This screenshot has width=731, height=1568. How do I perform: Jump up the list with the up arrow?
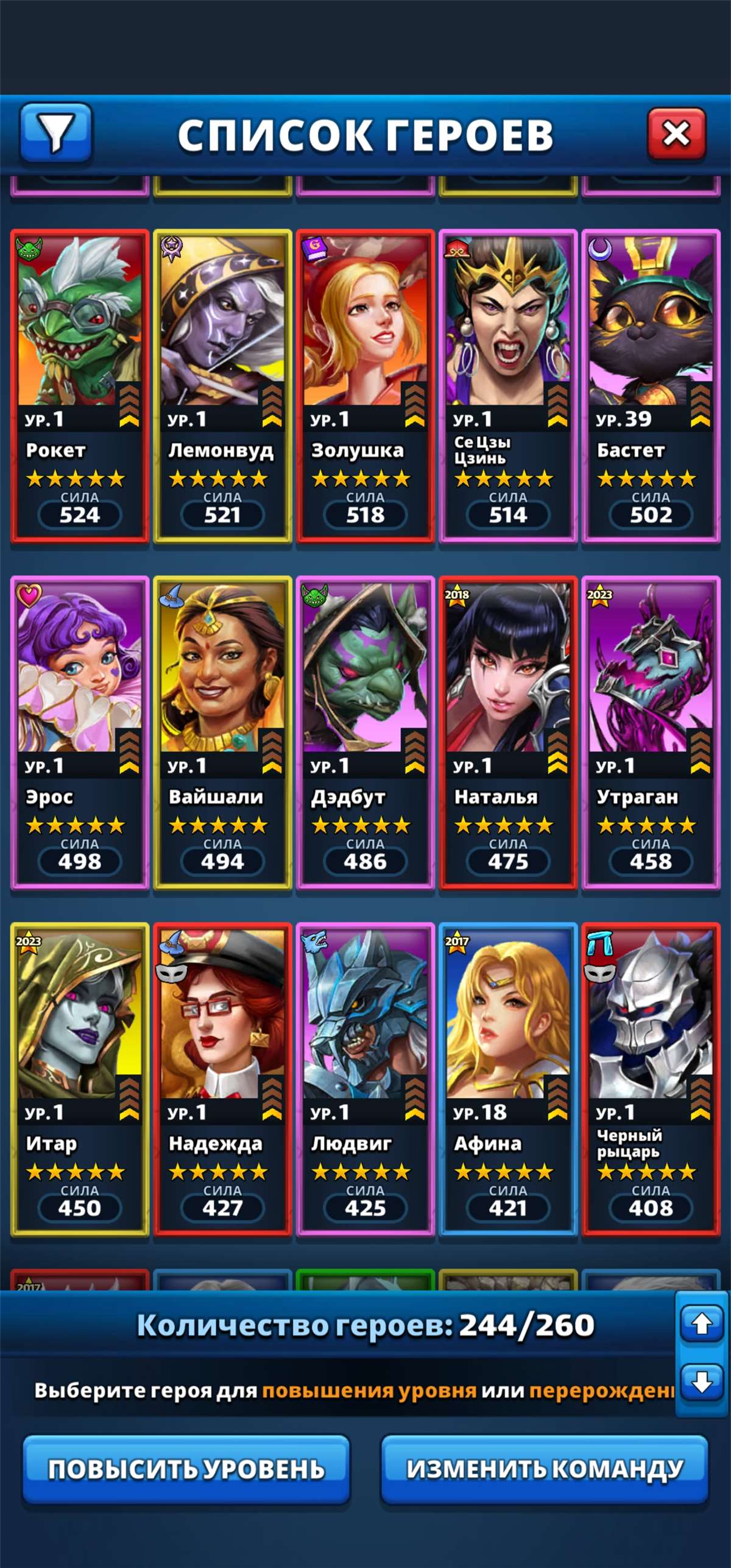[702, 1323]
